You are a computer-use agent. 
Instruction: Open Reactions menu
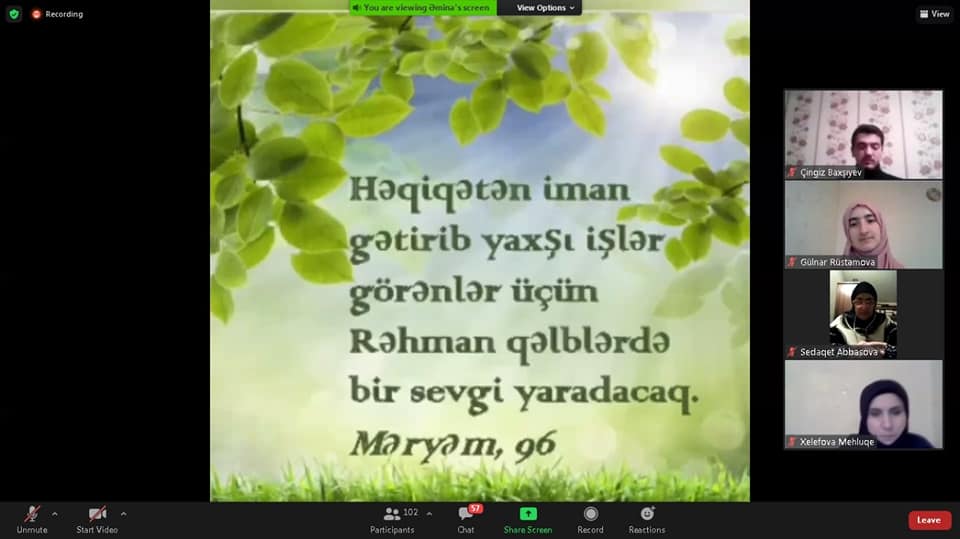pyautogui.click(x=647, y=518)
